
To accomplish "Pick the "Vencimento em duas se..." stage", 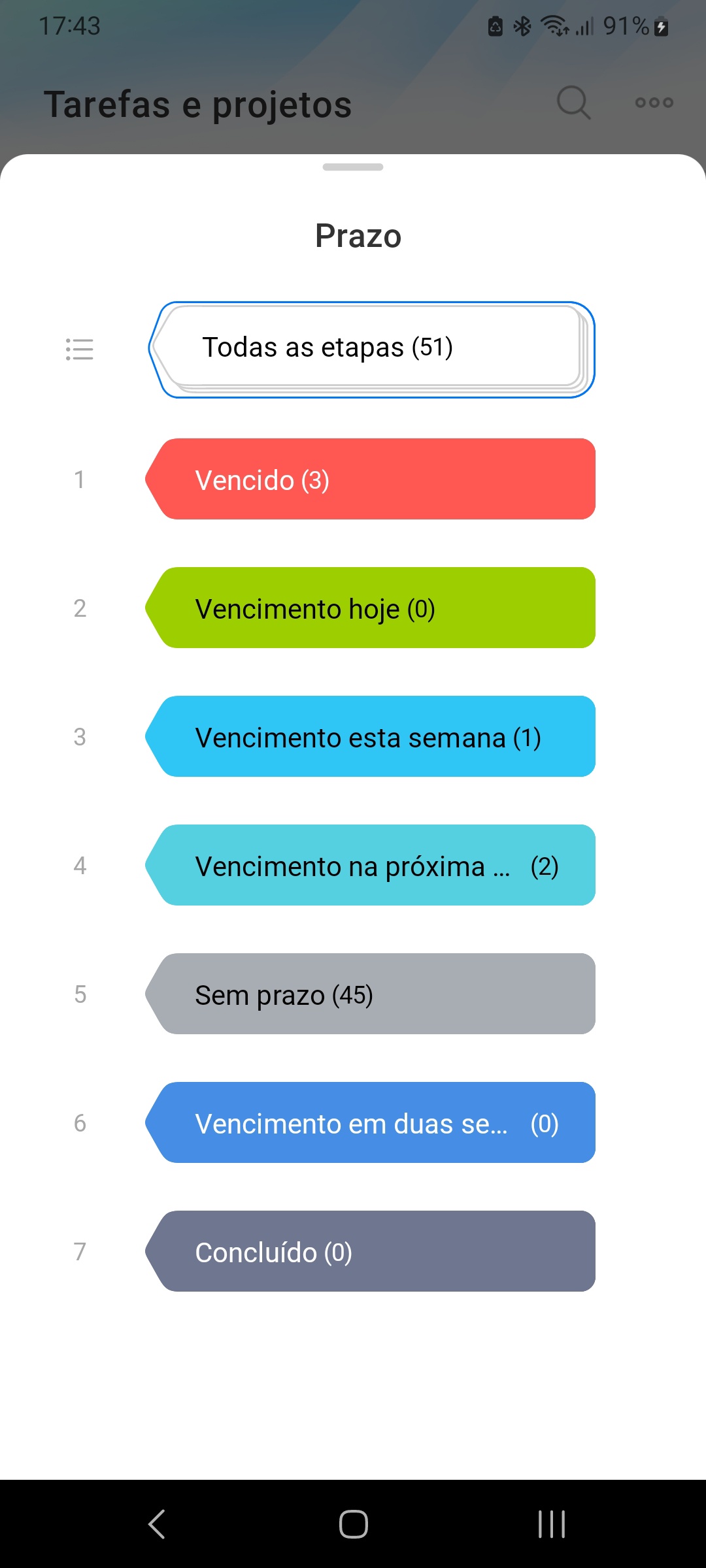I will click(x=371, y=1123).
